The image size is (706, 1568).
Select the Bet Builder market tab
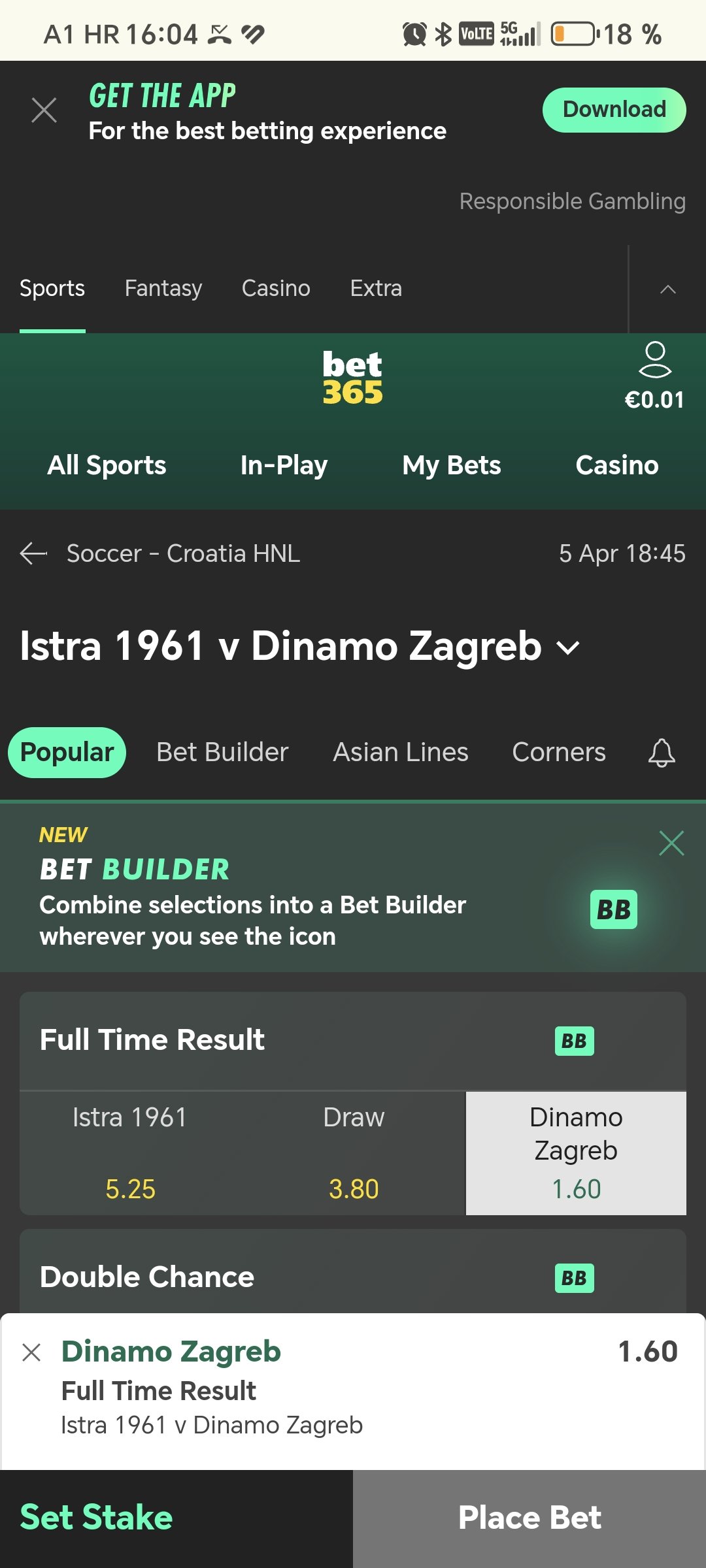pos(222,752)
